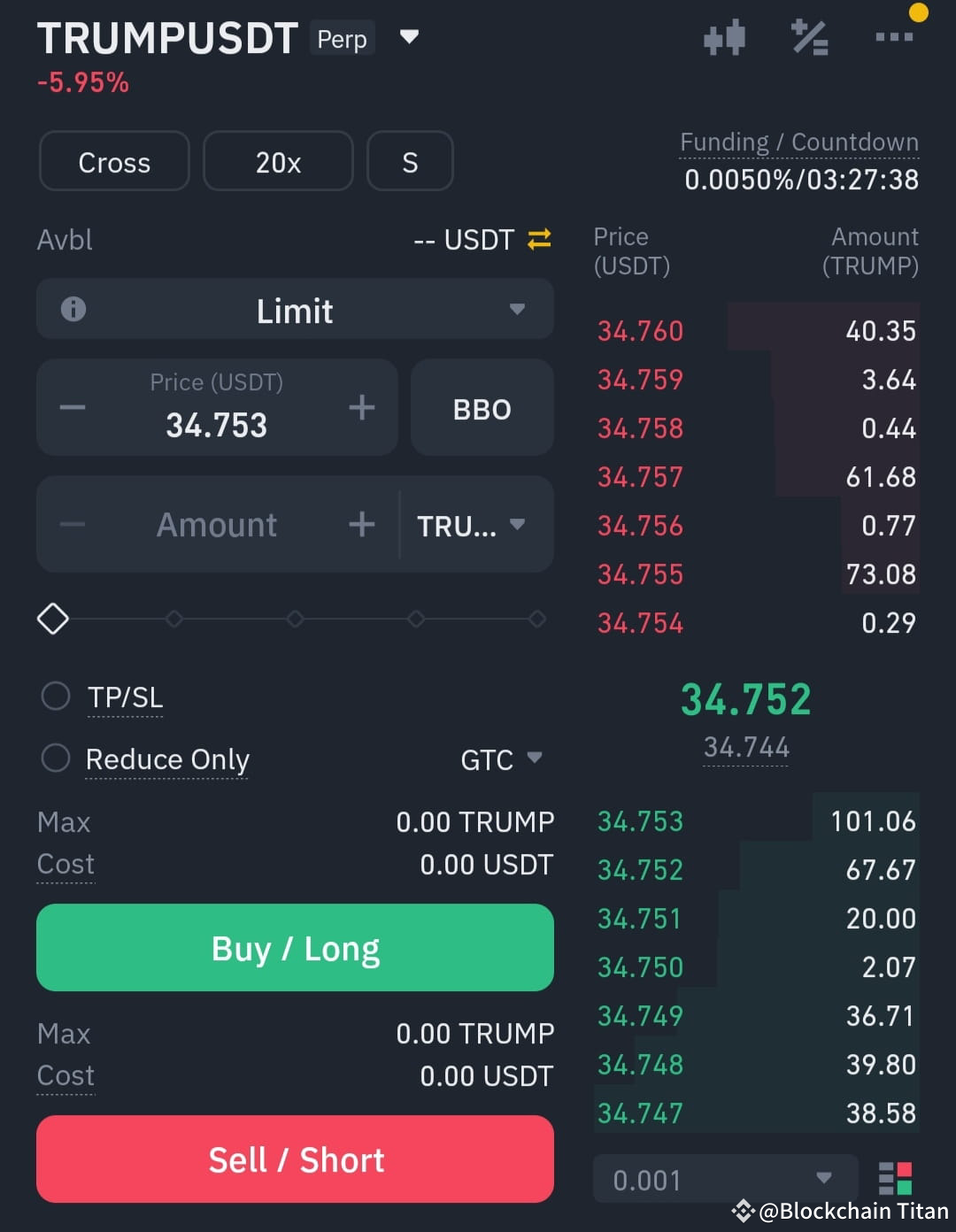
Task: Select the leverage slider handle
Action: pyautogui.click(x=52, y=618)
